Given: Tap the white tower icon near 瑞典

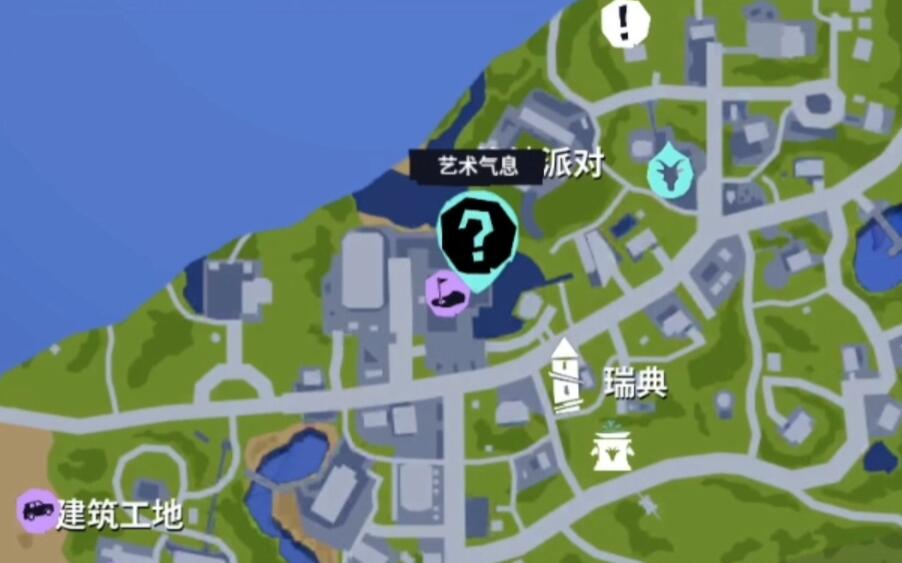Looking at the screenshot, I should [566, 377].
